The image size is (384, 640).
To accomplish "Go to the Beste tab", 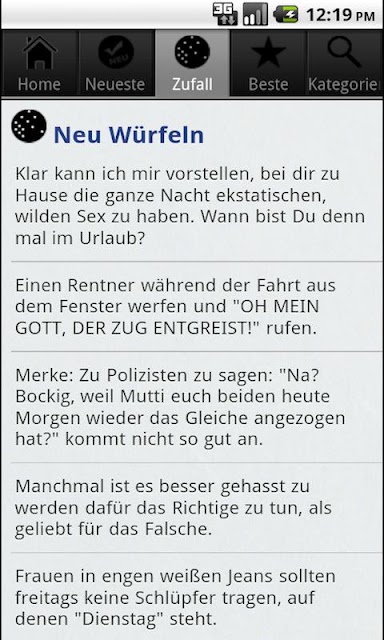I will click(x=268, y=63).
